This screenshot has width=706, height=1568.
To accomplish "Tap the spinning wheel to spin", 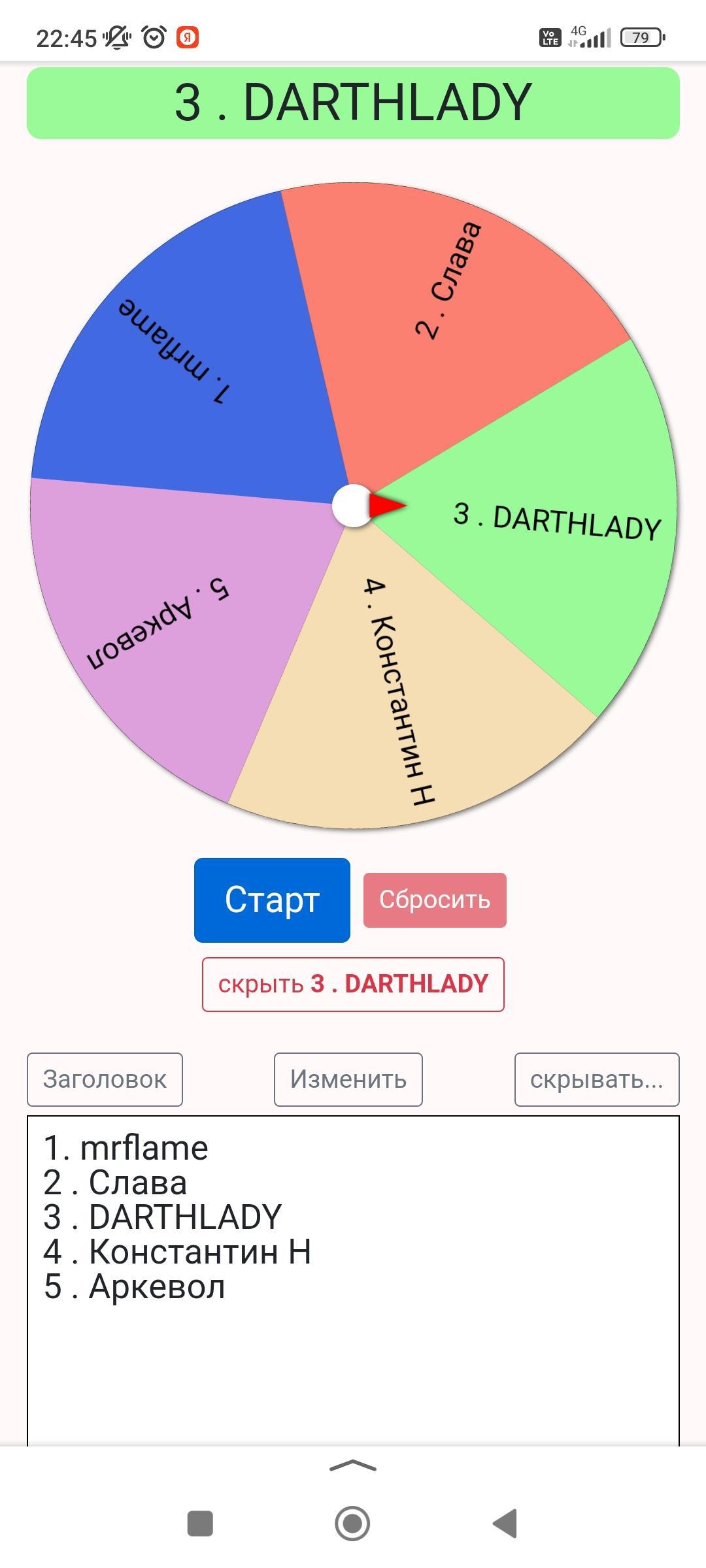I will (353, 506).
